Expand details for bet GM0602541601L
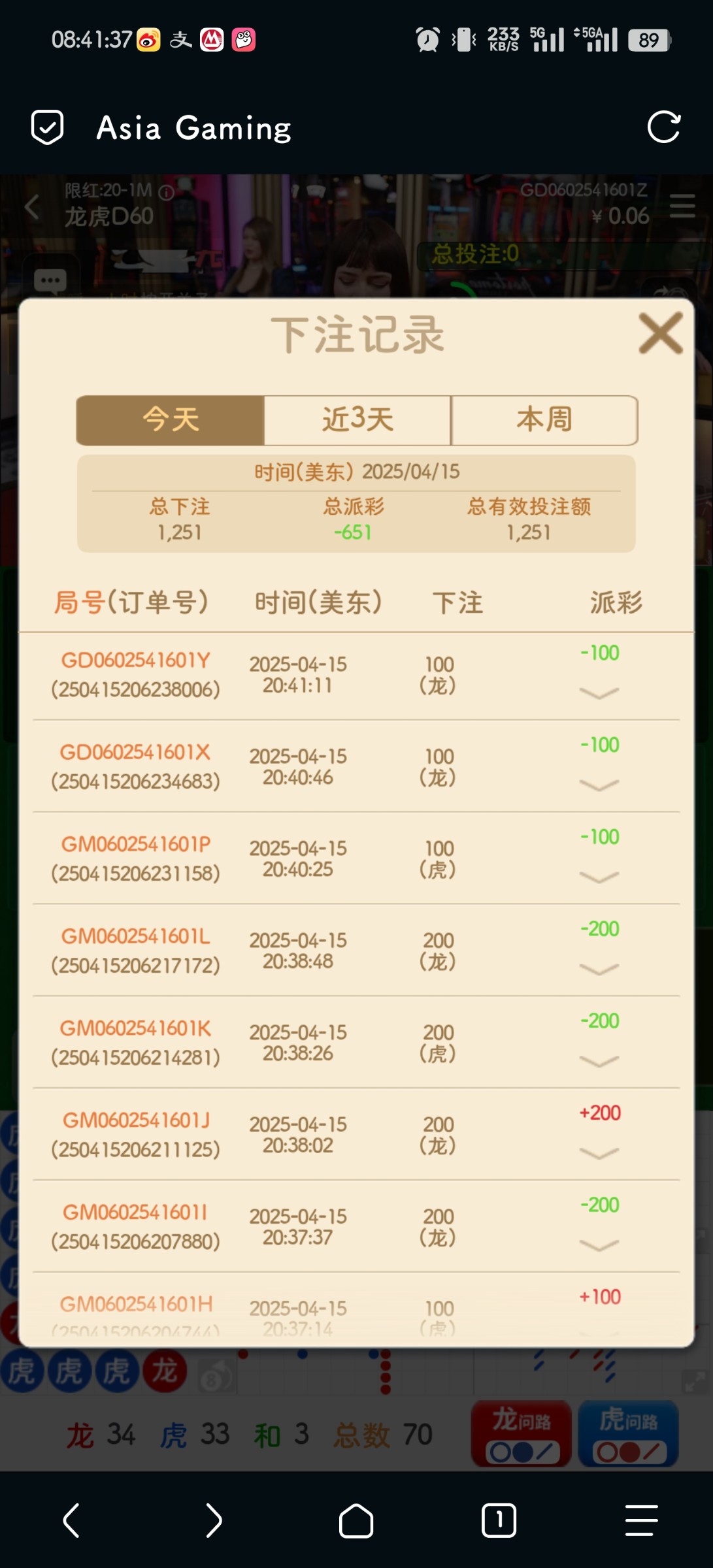The width and height of the screenshot is (713, 1568). coord(599,970)
